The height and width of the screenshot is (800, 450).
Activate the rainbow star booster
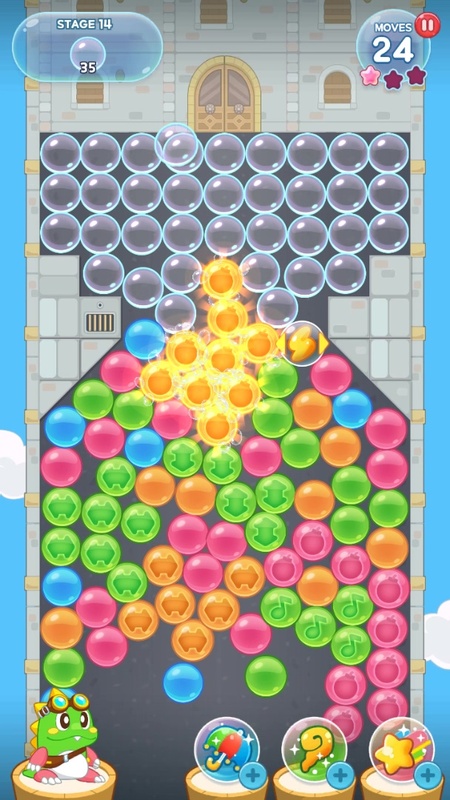(x=402, y=749)
